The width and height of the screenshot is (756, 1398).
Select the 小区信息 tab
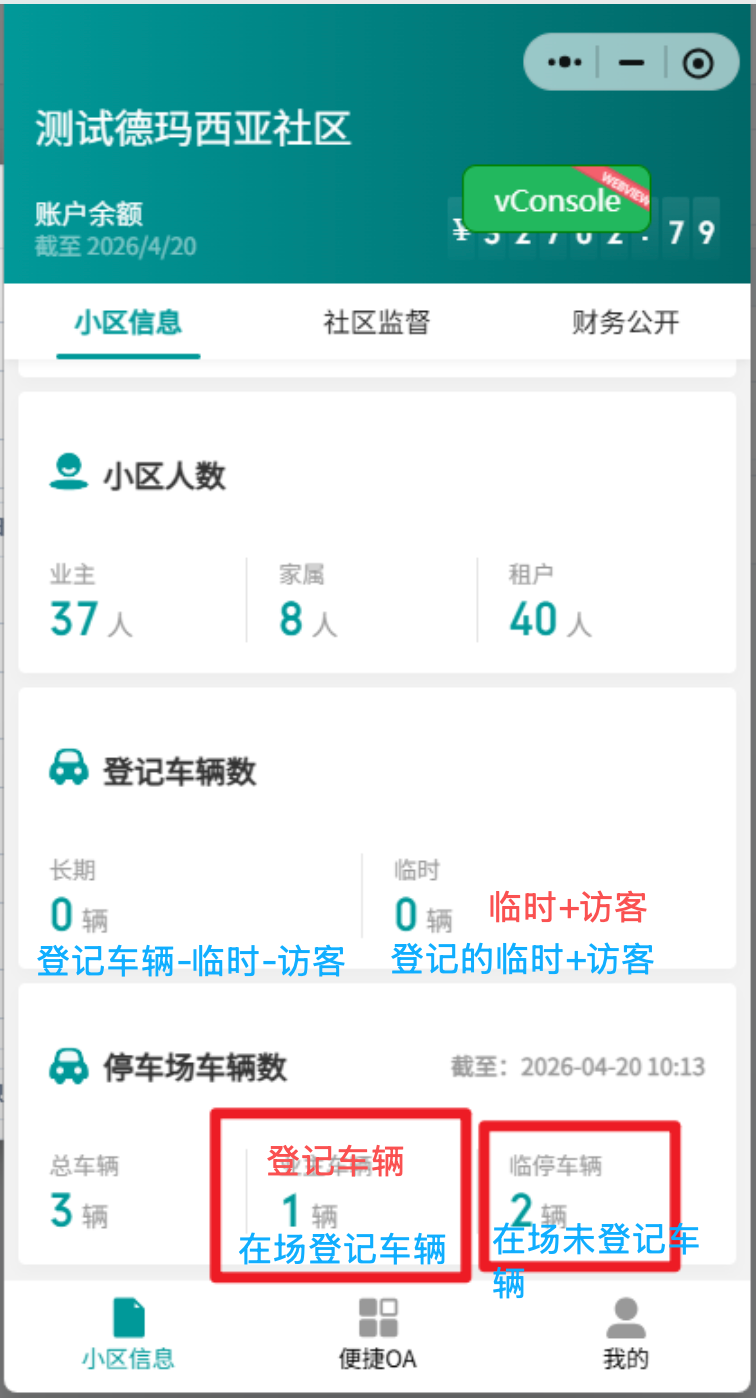point(127,322)
